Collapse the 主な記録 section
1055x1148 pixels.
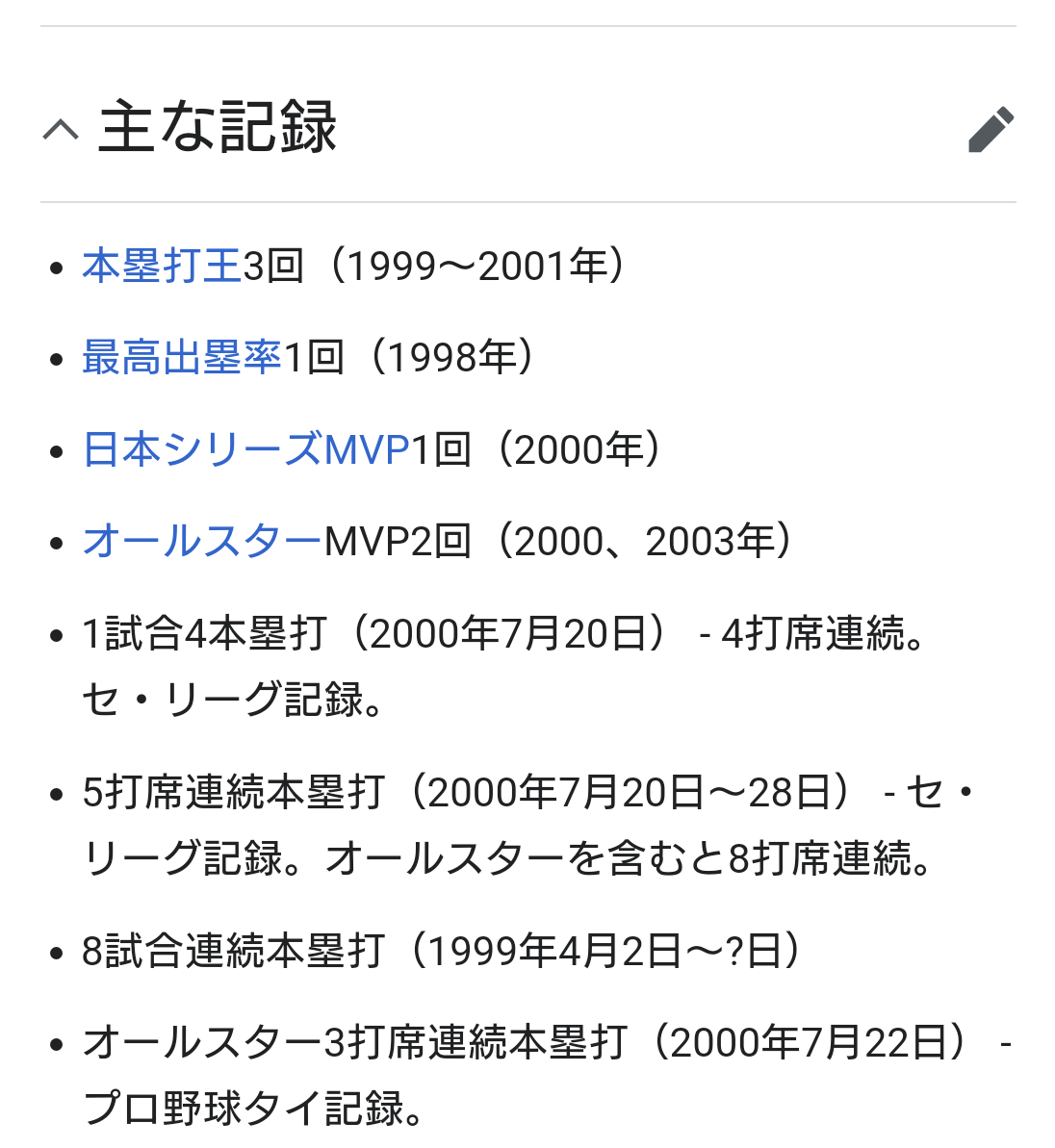click(61, 129)
